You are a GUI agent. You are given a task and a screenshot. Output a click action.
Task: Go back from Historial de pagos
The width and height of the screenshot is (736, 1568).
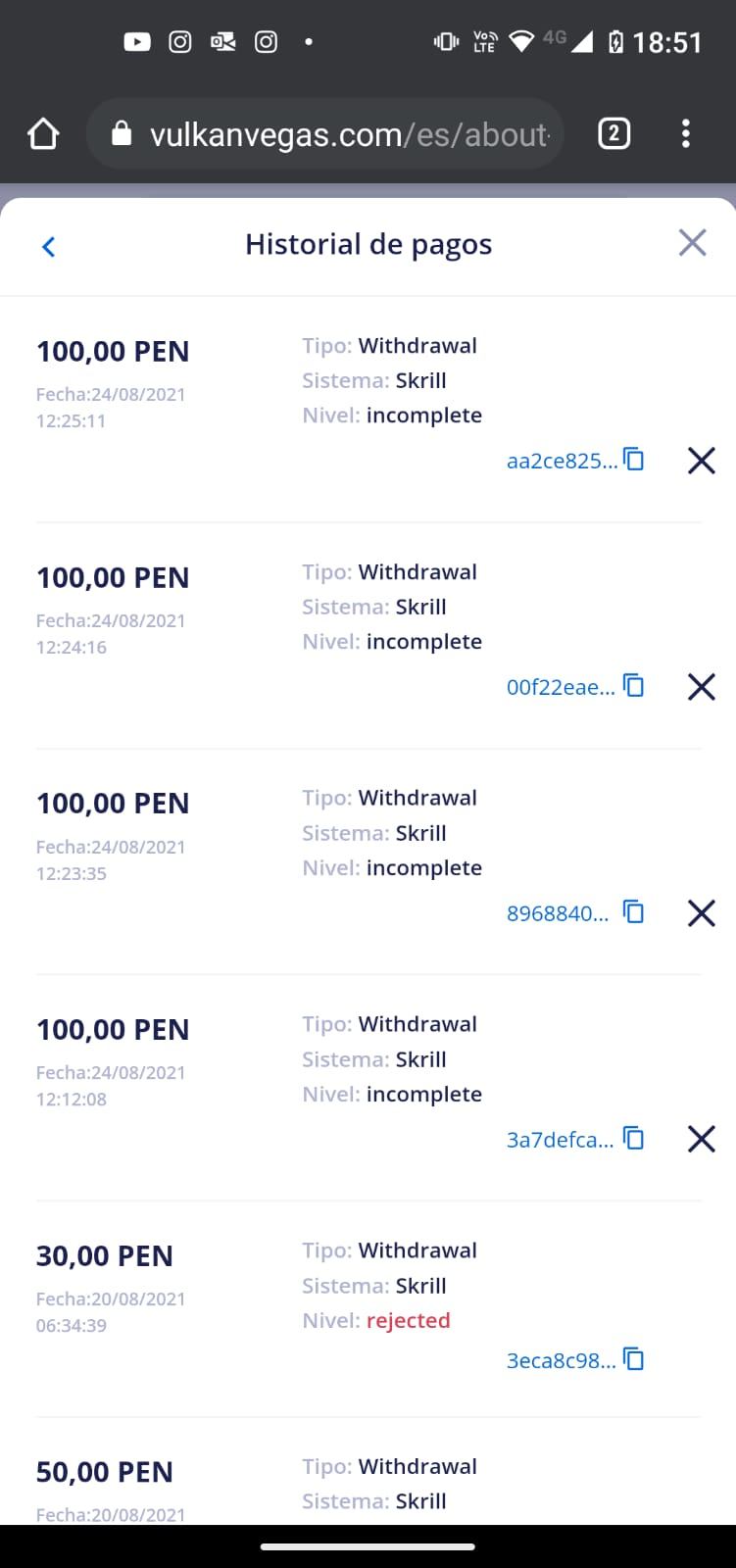coord(49,246)
